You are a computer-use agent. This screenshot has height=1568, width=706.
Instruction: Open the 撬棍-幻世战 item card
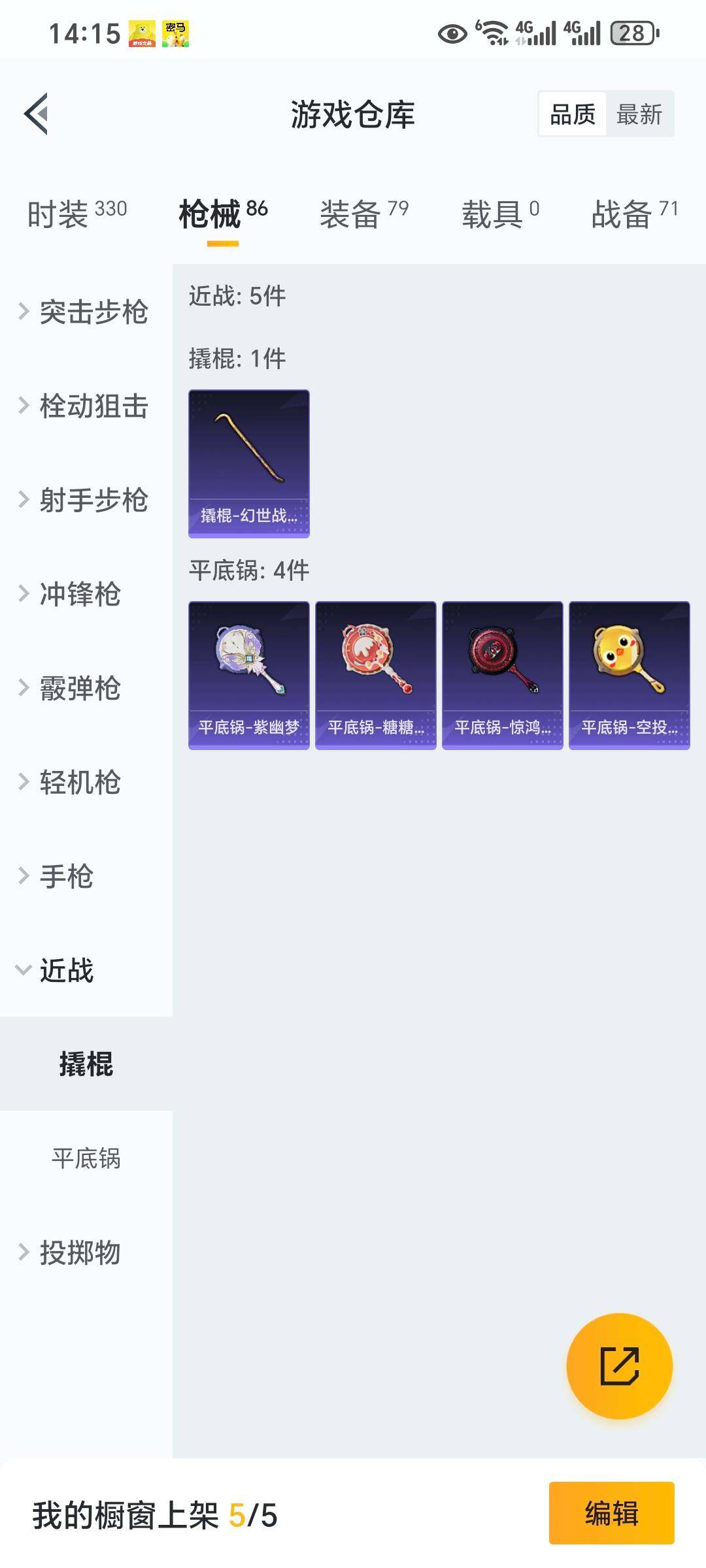point(248,464)
